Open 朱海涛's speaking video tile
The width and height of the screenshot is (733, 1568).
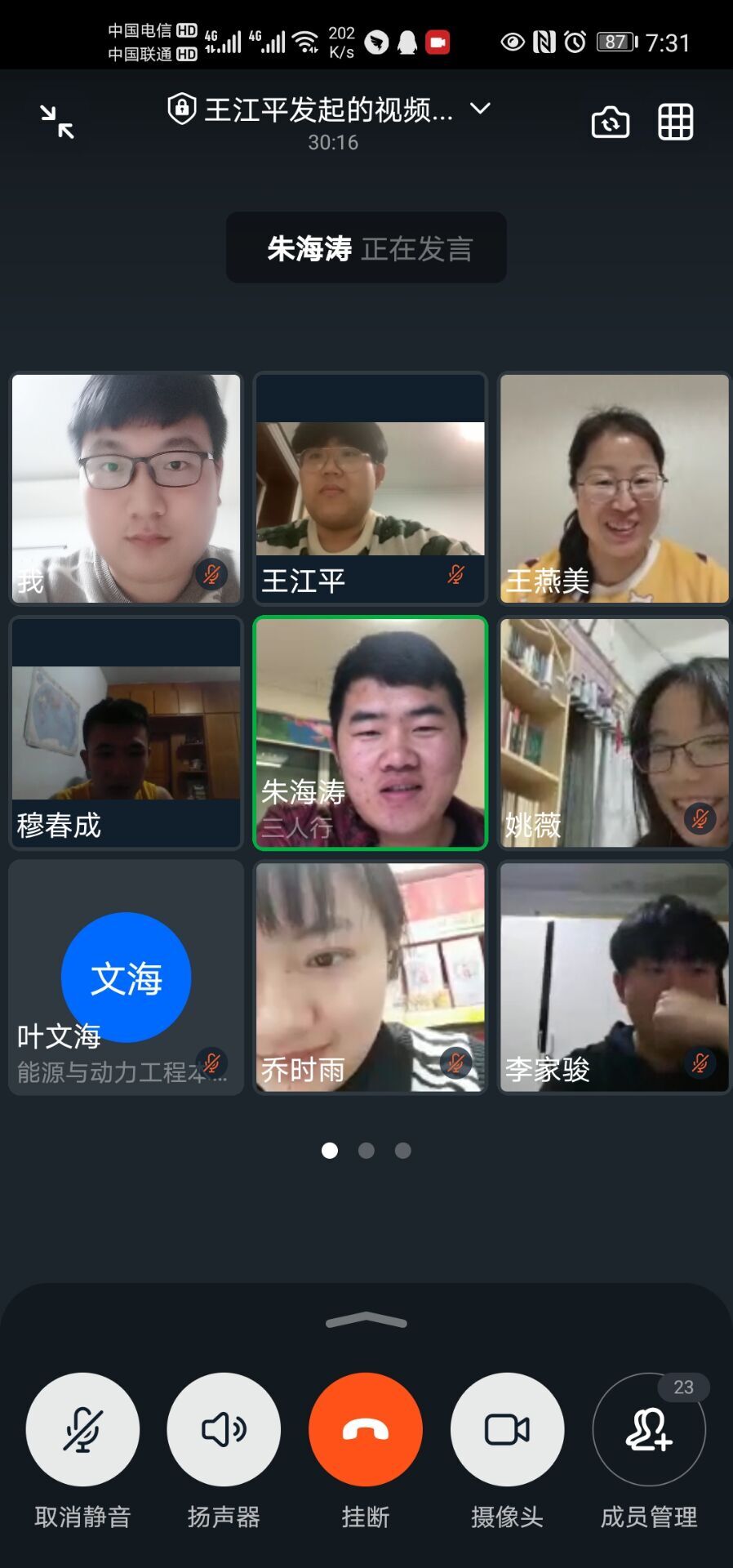370,733
